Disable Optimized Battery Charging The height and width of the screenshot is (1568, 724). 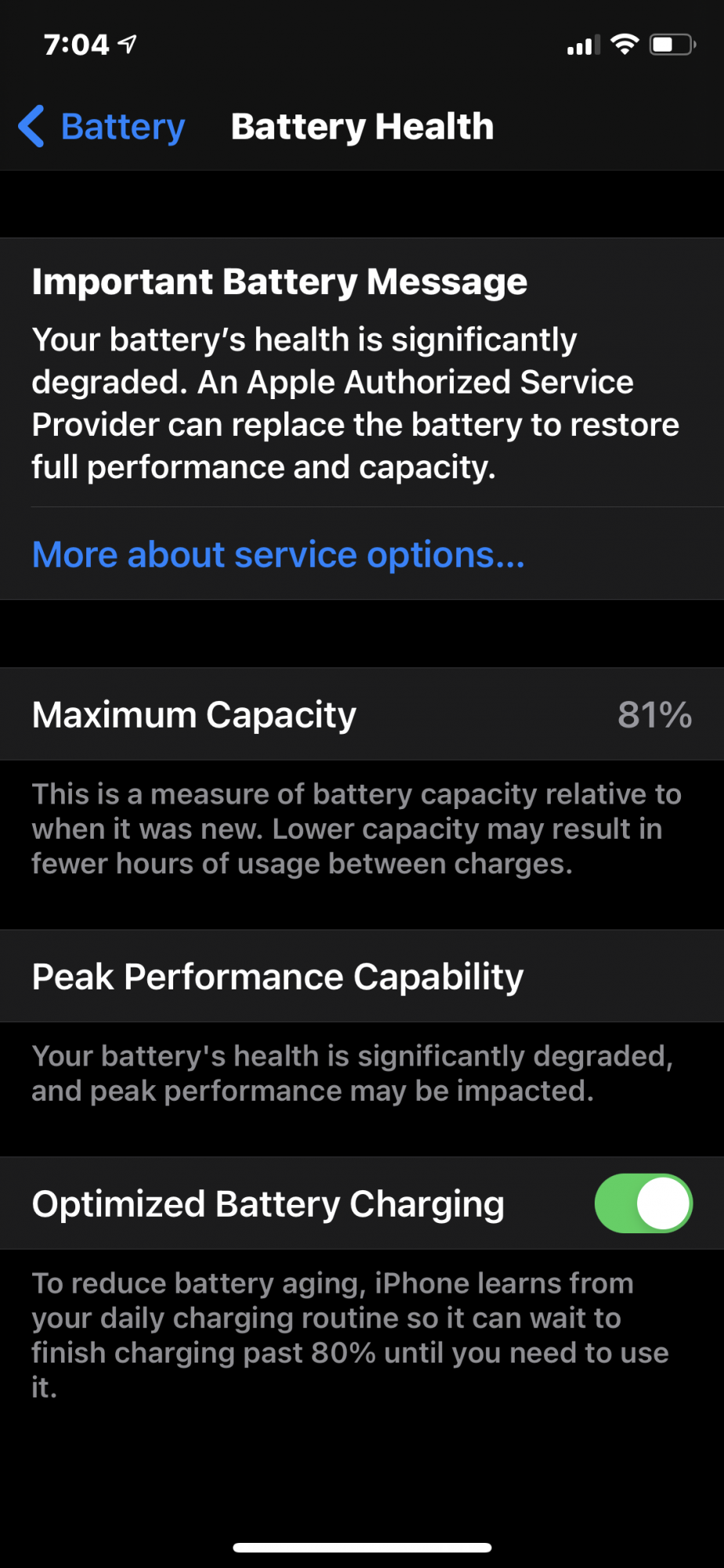[x=643, y=1203]
